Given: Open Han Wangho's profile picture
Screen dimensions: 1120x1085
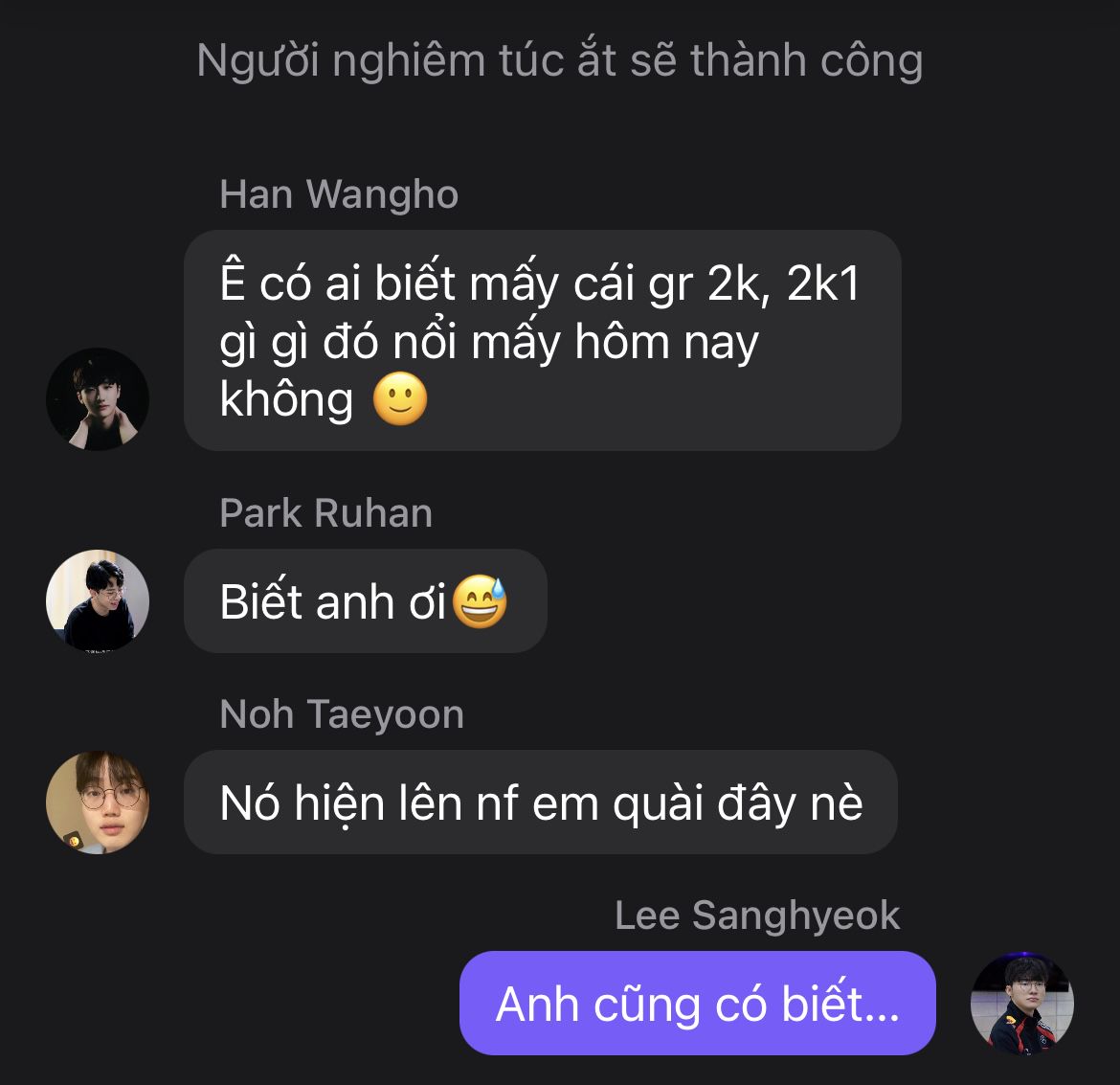Looking at the screenshot, I should click(98, 399).
